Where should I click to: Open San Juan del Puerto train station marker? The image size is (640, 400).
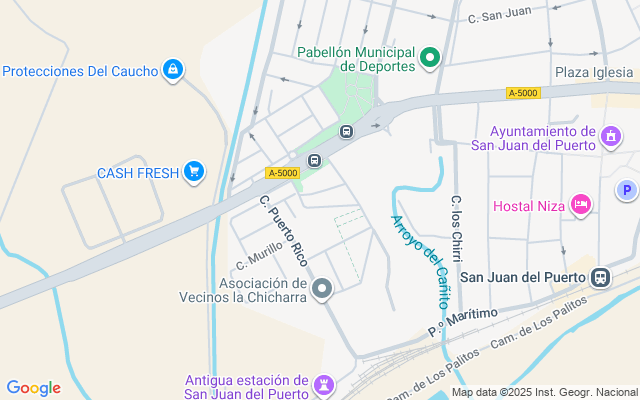[x=600, y=277]
